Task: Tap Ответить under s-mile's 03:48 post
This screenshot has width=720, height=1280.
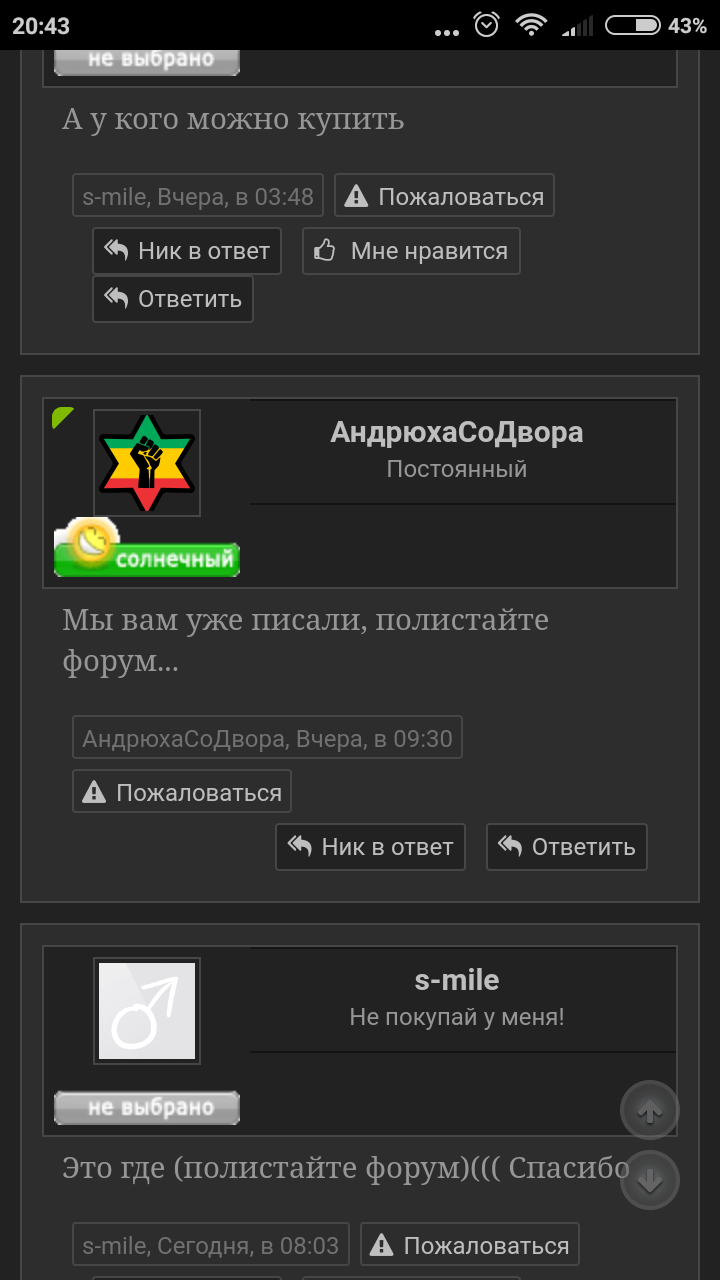Action: tap(173, 299)
